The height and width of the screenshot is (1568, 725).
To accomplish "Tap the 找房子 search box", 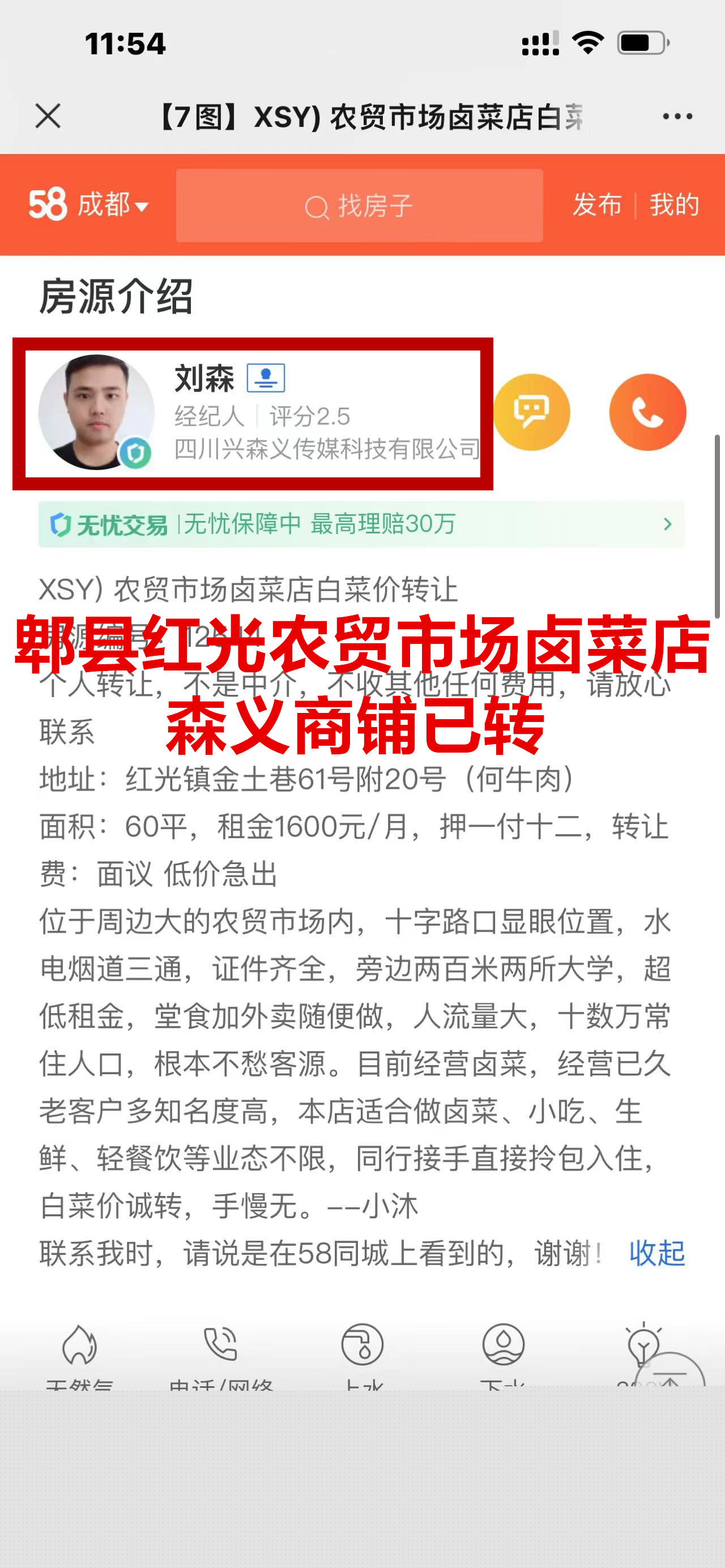I will pos(359,206).
